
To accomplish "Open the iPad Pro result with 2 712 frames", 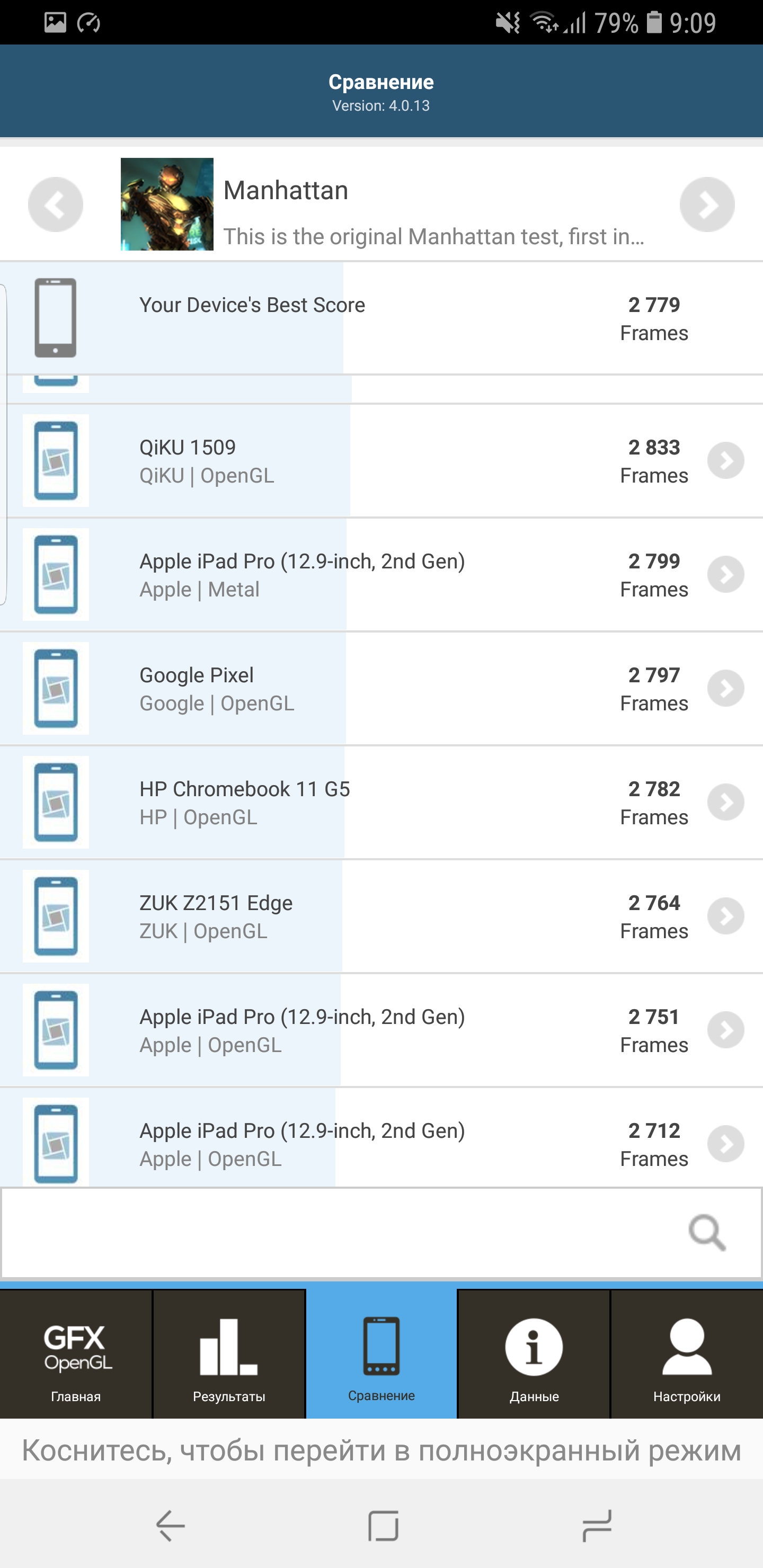I will [x=725, y=1144].
